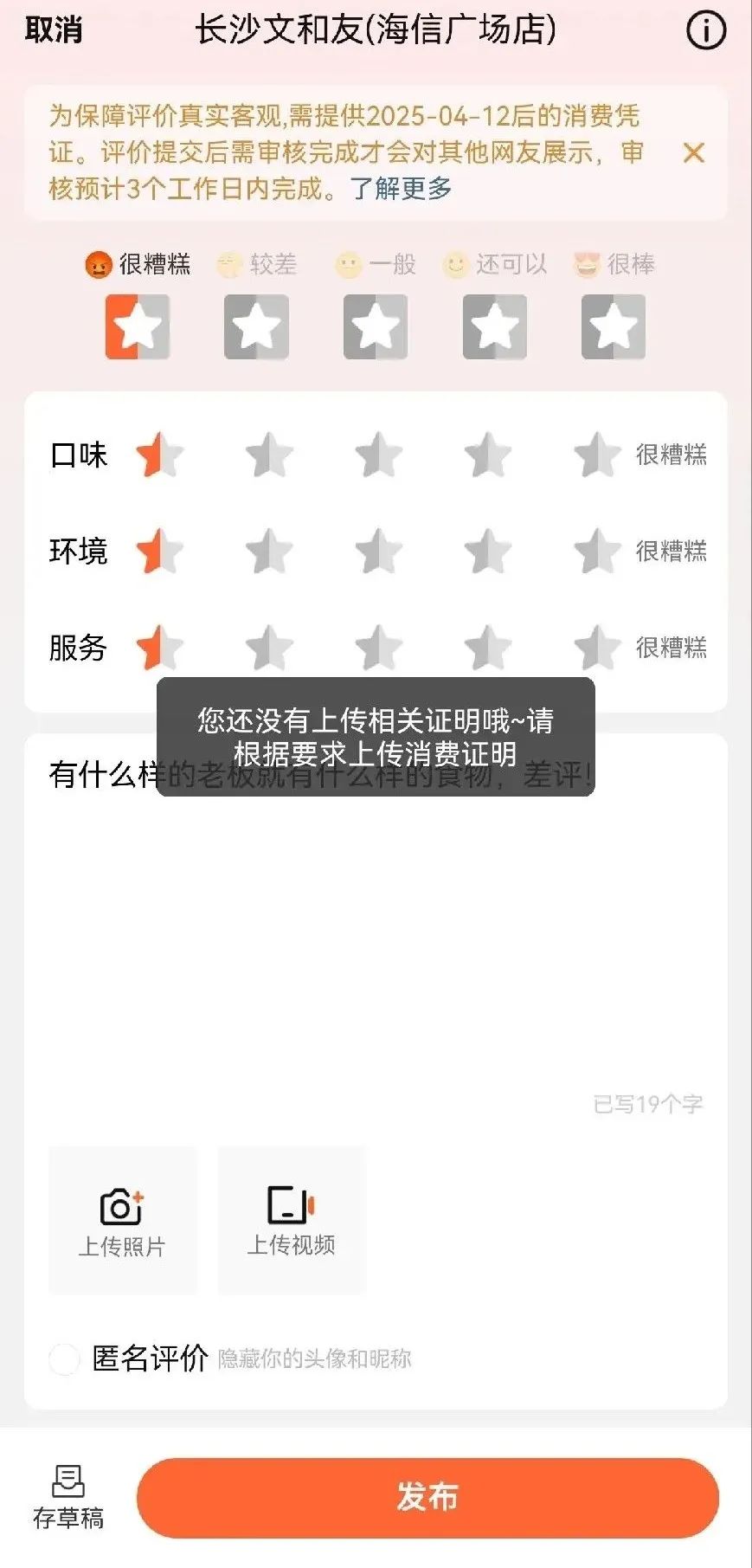The image size is (752, 1568).
Task: Tap 存草稿 to save as draft
Action: pyautogui.click(x=68, y=1497)
